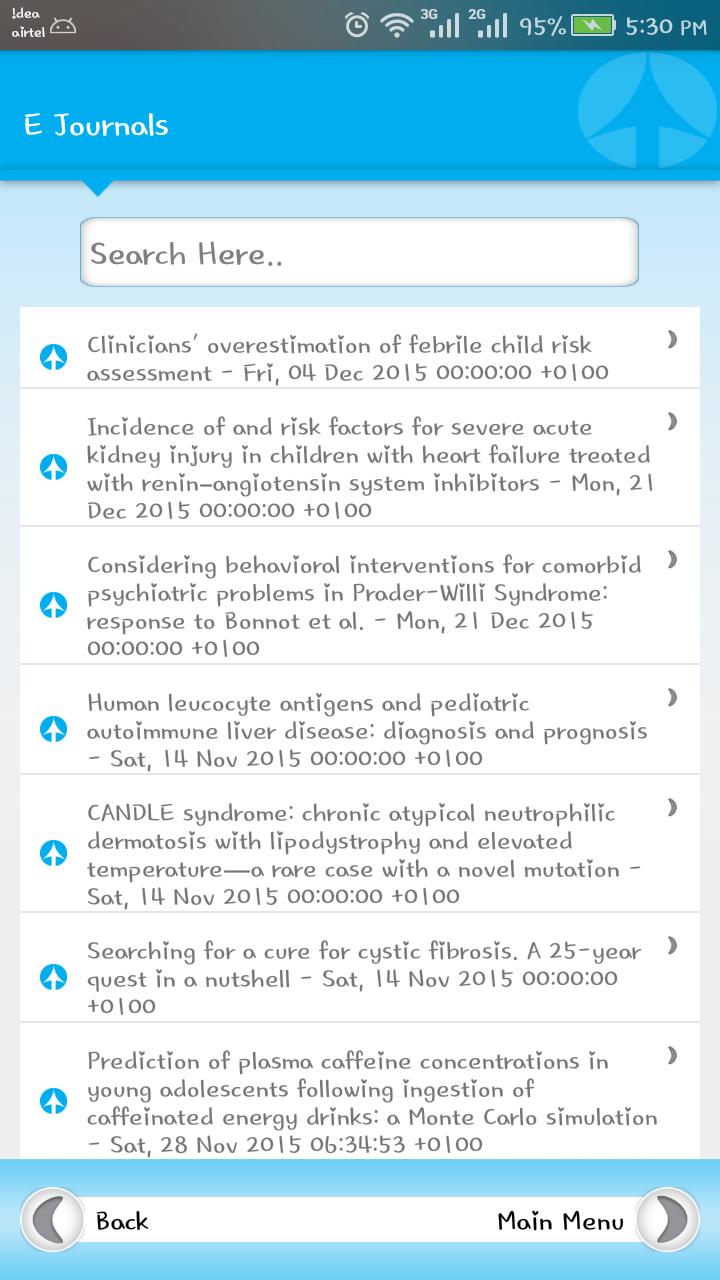Open the cystic fibrosis cure article
This screenshot has width=720, height=1280.
pos(360,977)
